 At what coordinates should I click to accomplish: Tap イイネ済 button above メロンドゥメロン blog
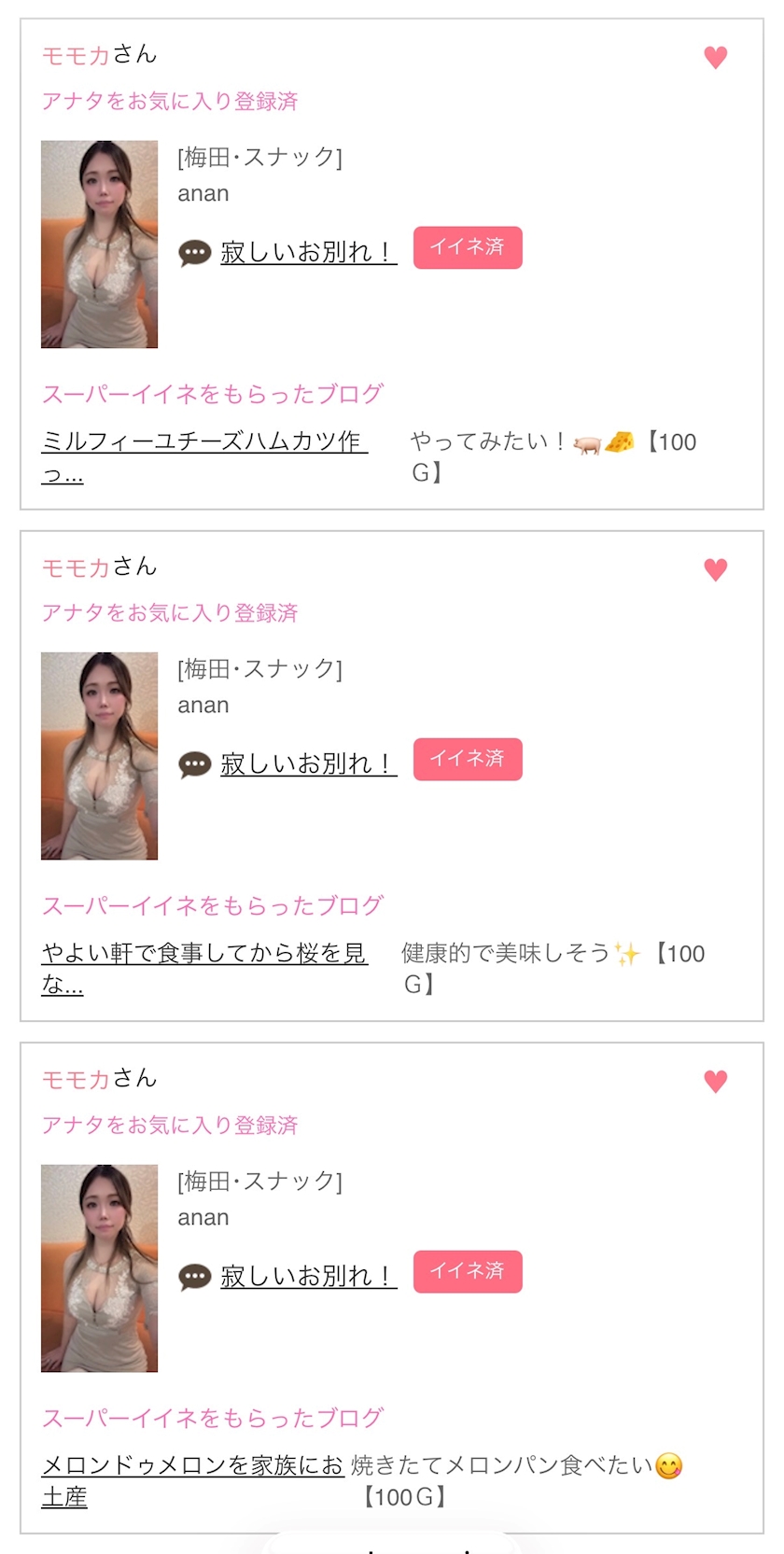(468, 1271)
